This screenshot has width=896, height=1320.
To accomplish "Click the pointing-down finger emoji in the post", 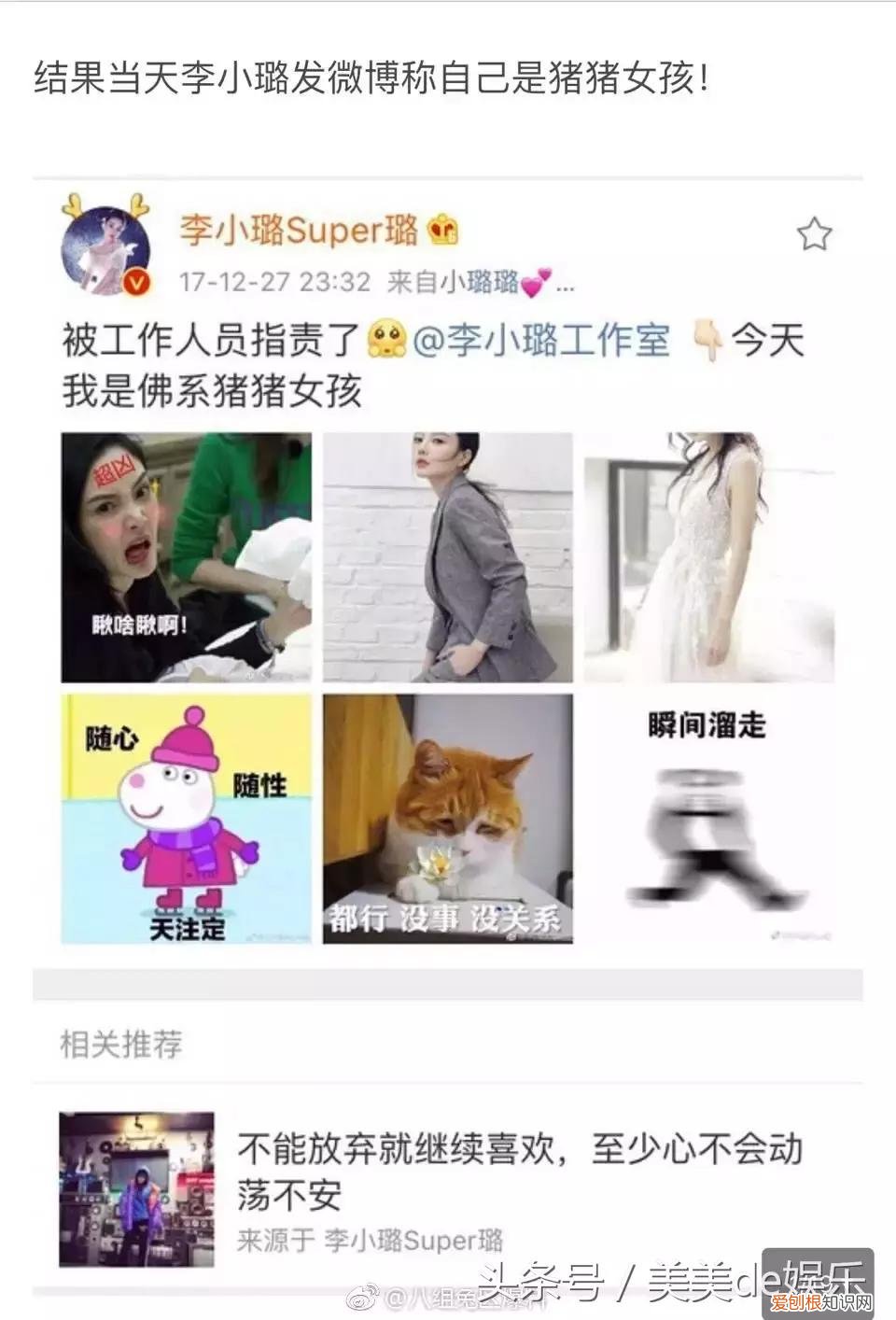I will click(709, 343).
